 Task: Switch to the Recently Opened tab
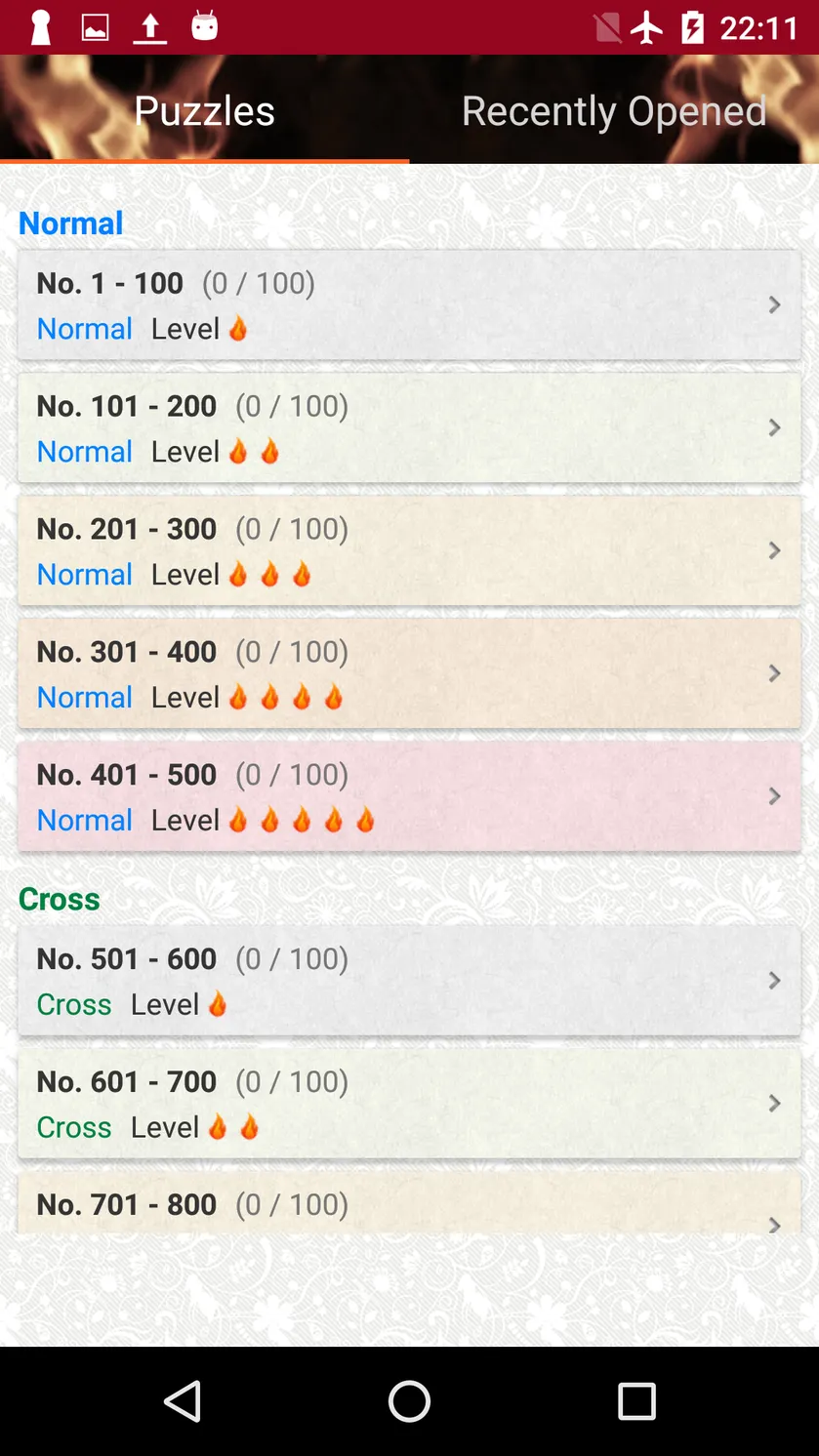[614, 110]
